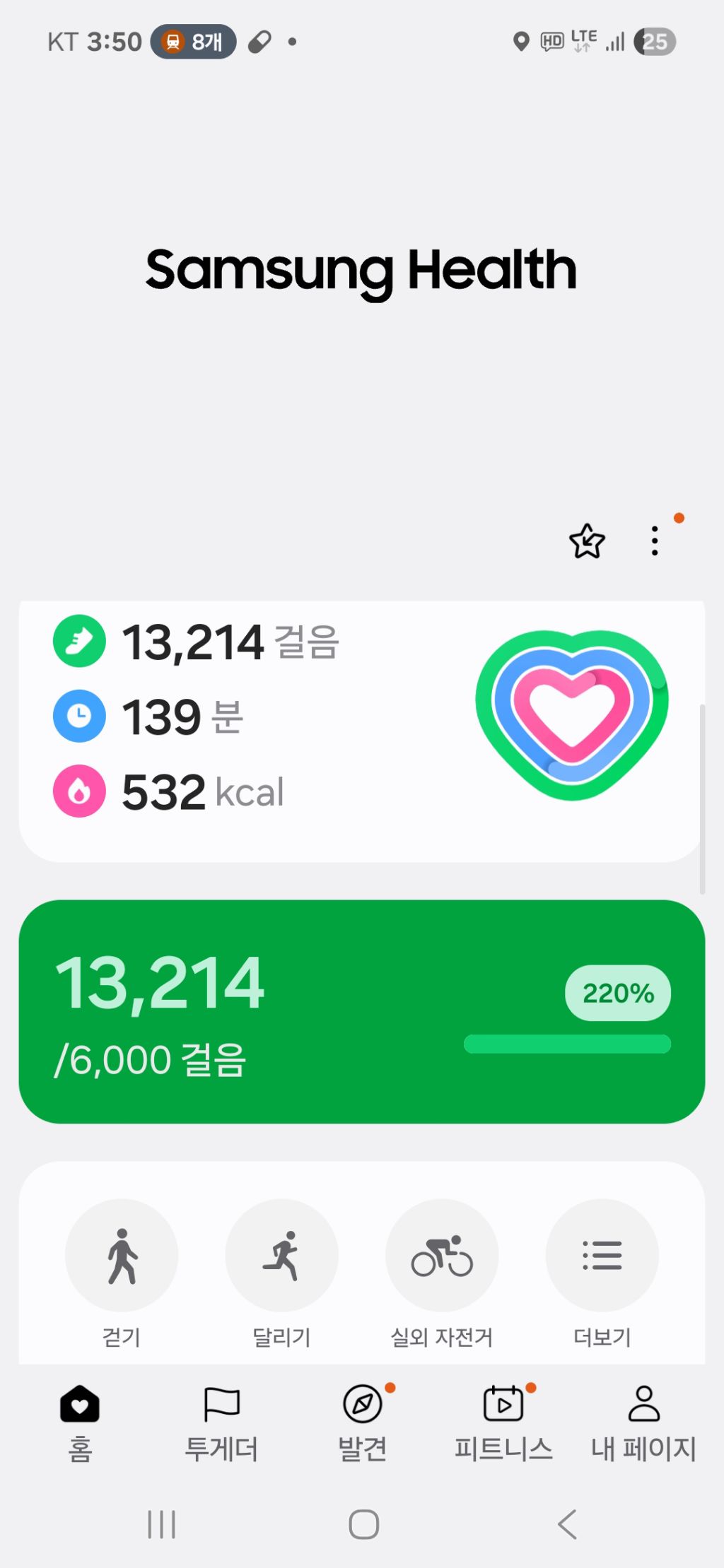
Task: Start a 걷기 walking workout
Action: [x=122, y=1255]
